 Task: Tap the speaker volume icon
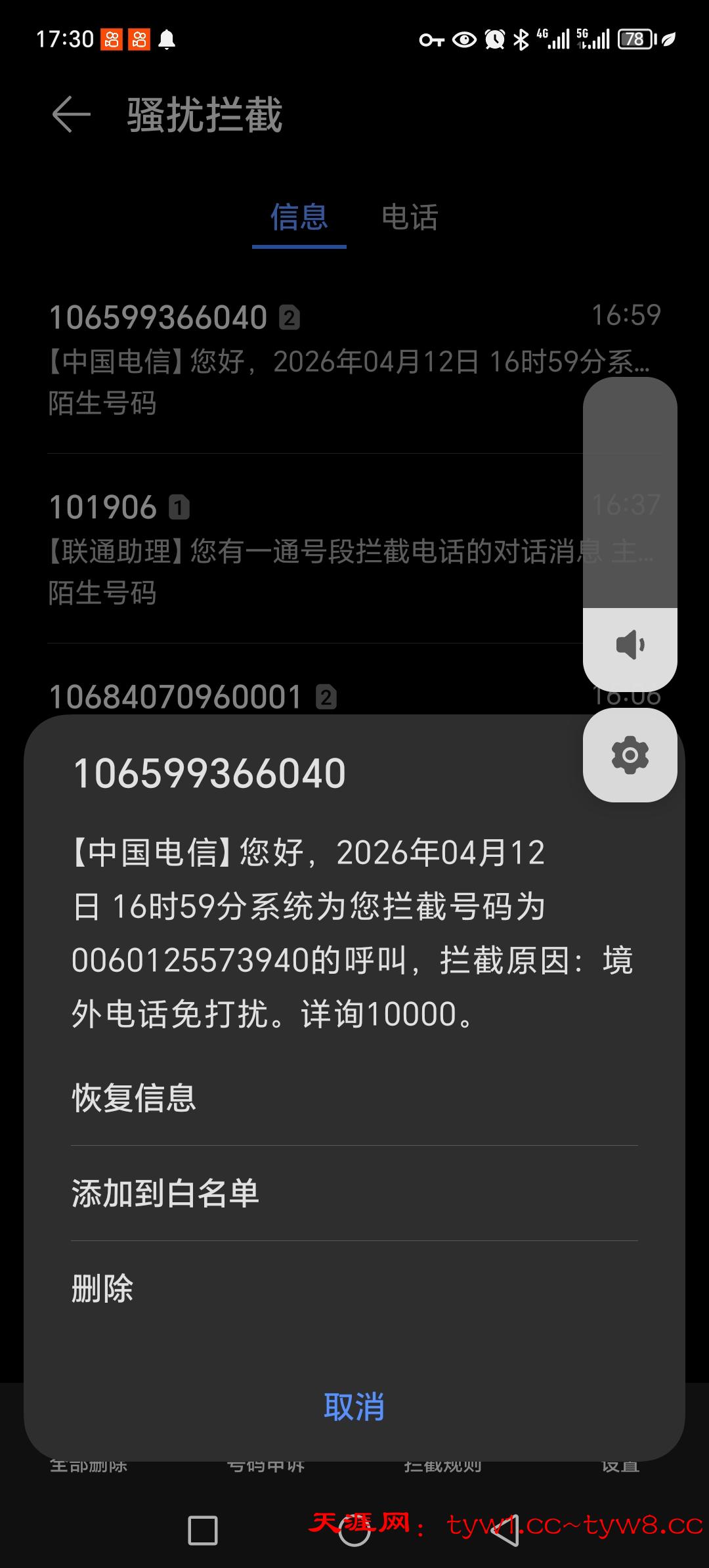point(629,645)
